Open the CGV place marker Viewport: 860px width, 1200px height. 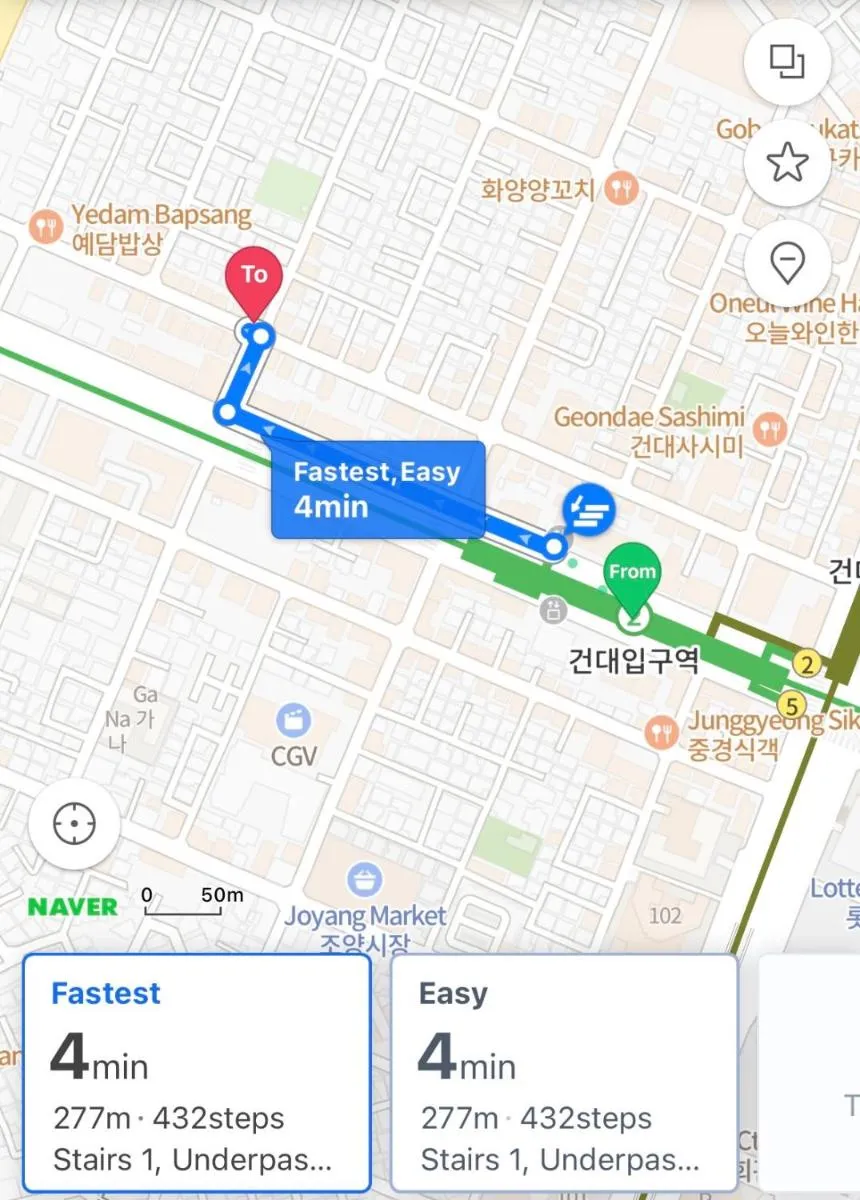[293, 720]
